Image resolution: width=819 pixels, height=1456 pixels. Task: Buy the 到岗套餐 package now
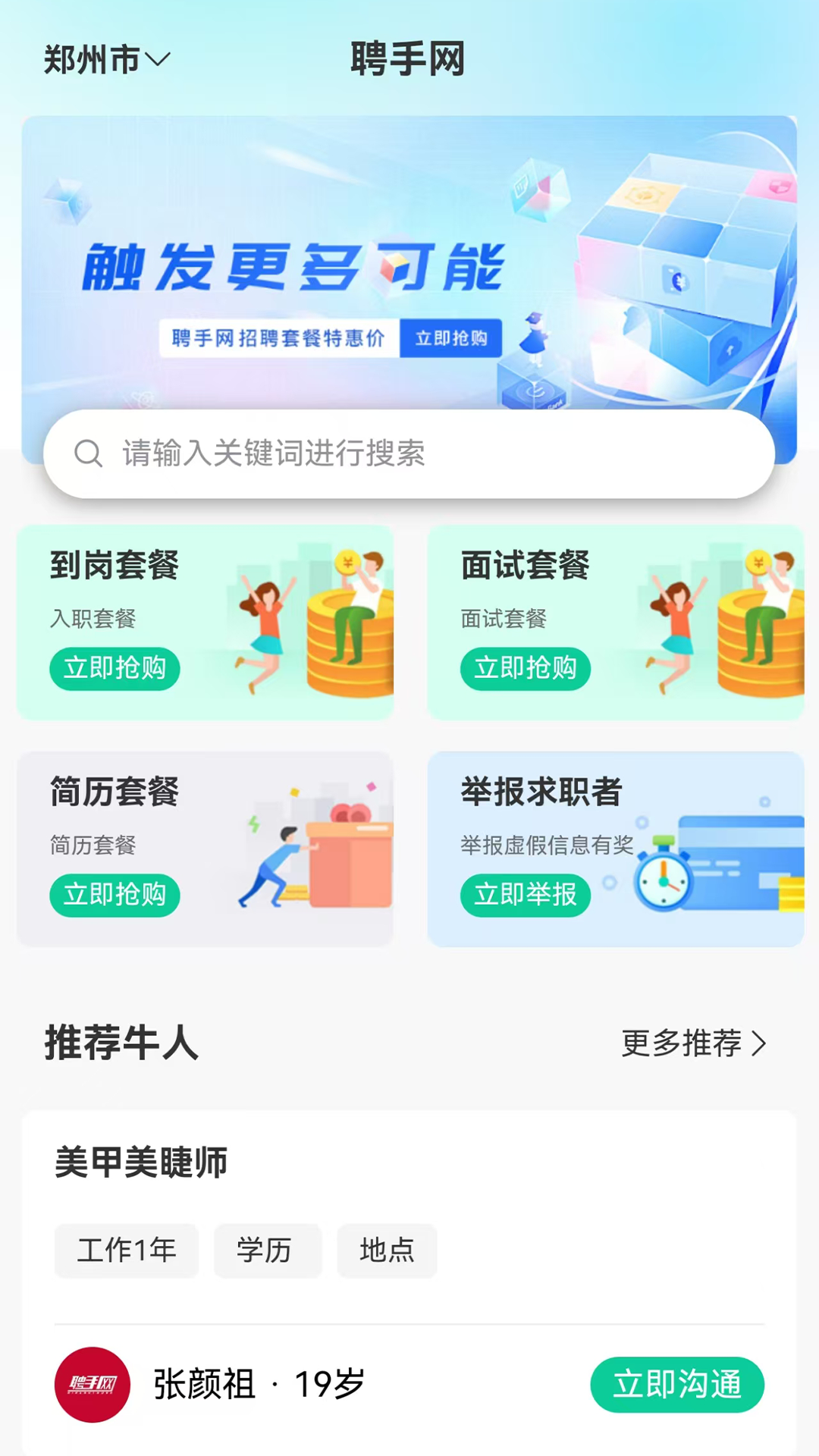[x=115, y=668]
